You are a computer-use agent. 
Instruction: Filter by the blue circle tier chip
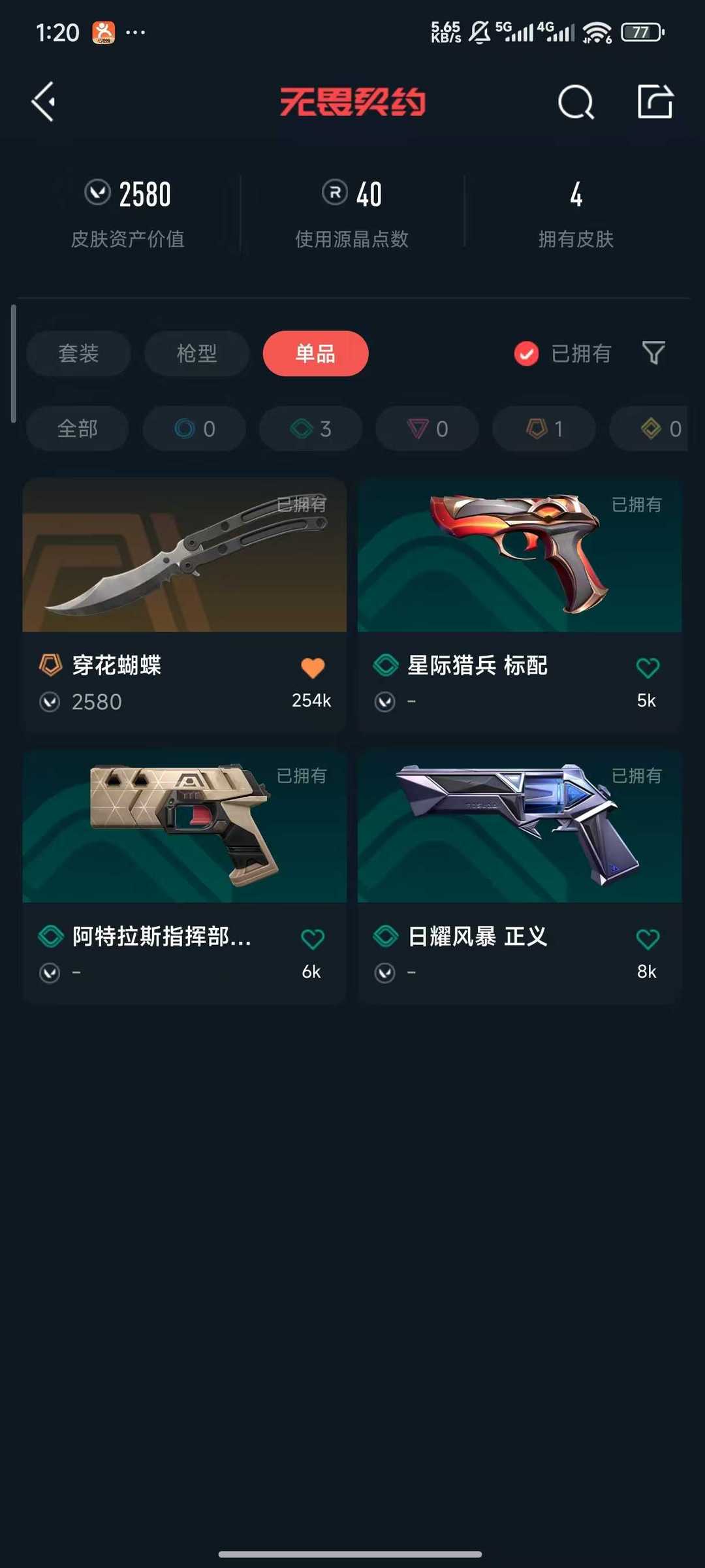194,428
